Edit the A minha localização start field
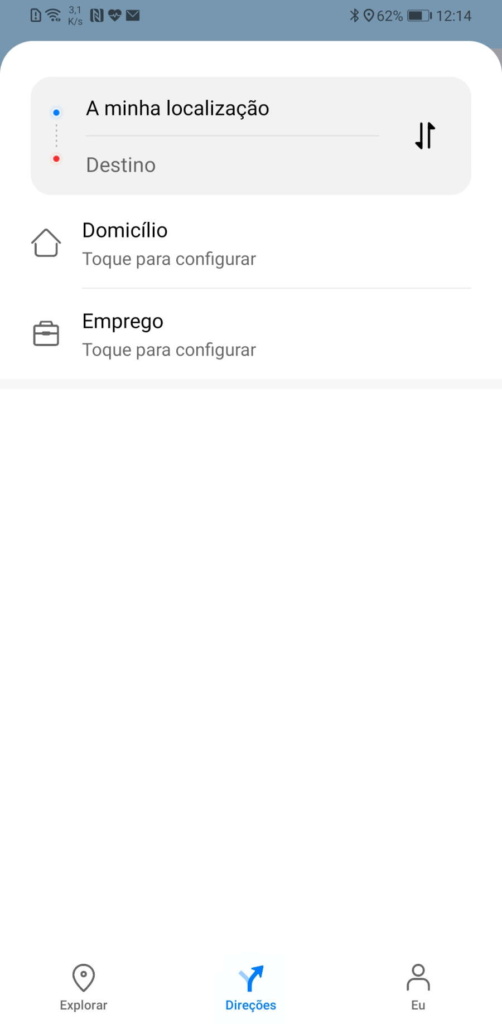The image size is (502, 1024). pyautogui.click(x=232, y=108)
